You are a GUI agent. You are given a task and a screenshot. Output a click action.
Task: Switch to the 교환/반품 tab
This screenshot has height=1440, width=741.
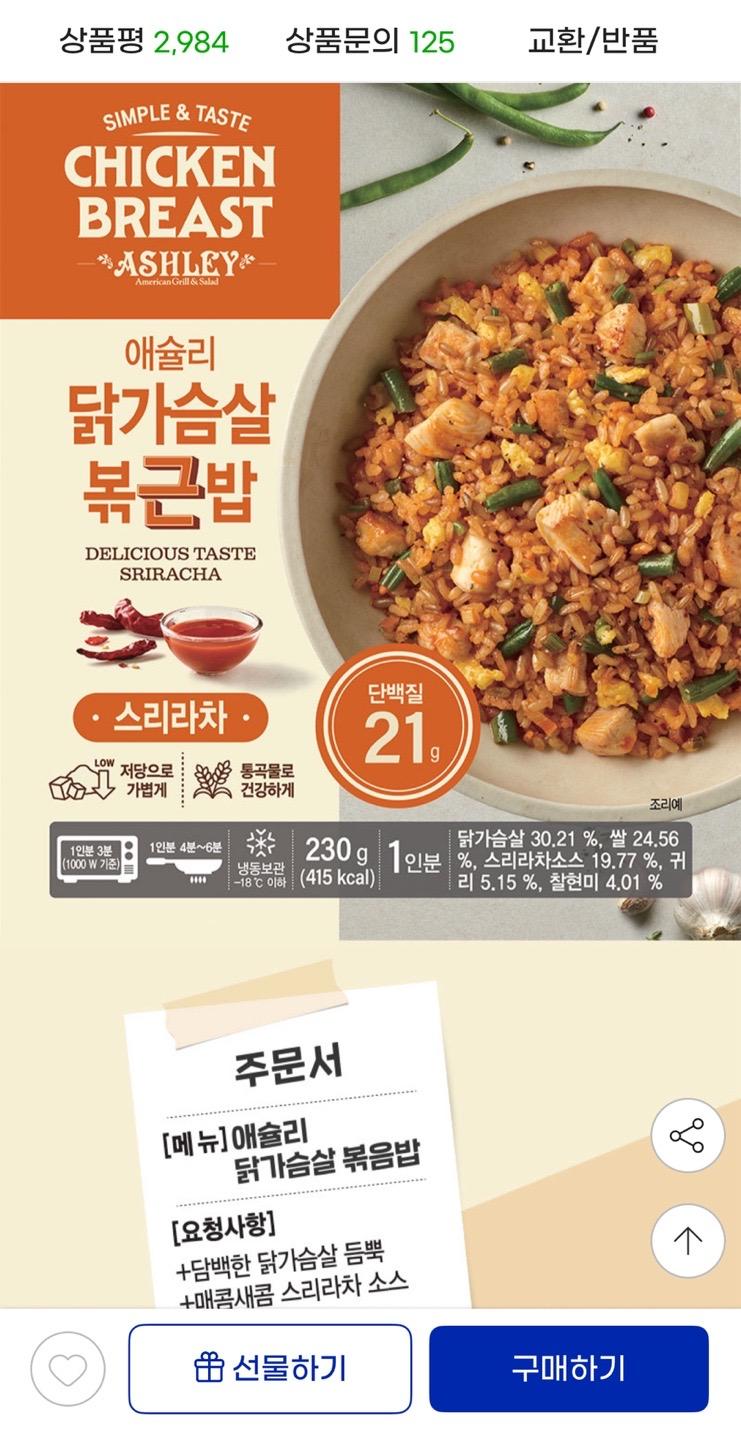593,41
